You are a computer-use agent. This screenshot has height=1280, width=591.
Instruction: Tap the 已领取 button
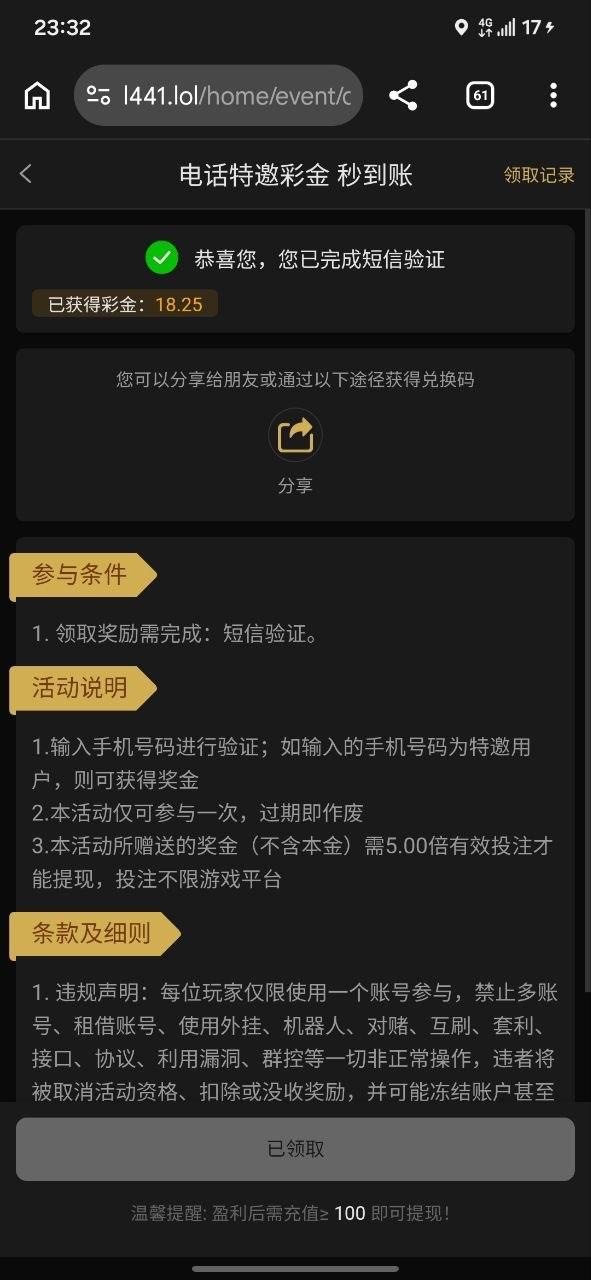pos(295,1149)
